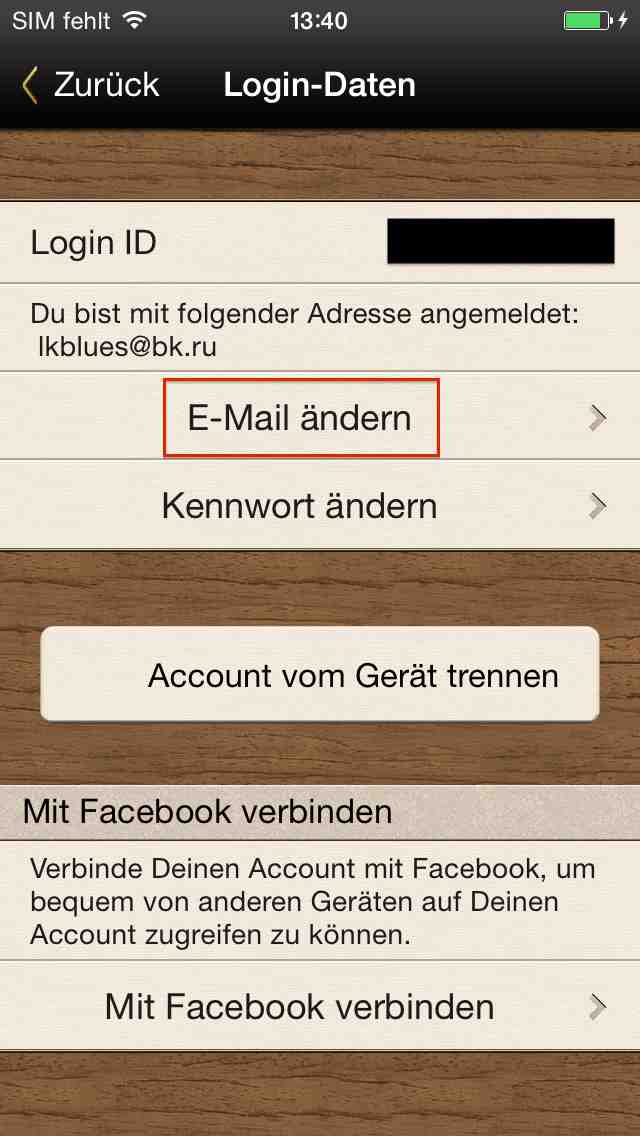This screenshot has height=1136, width=640.
Task: Go back with the Zurück button
Action: (x=91, y=85)
